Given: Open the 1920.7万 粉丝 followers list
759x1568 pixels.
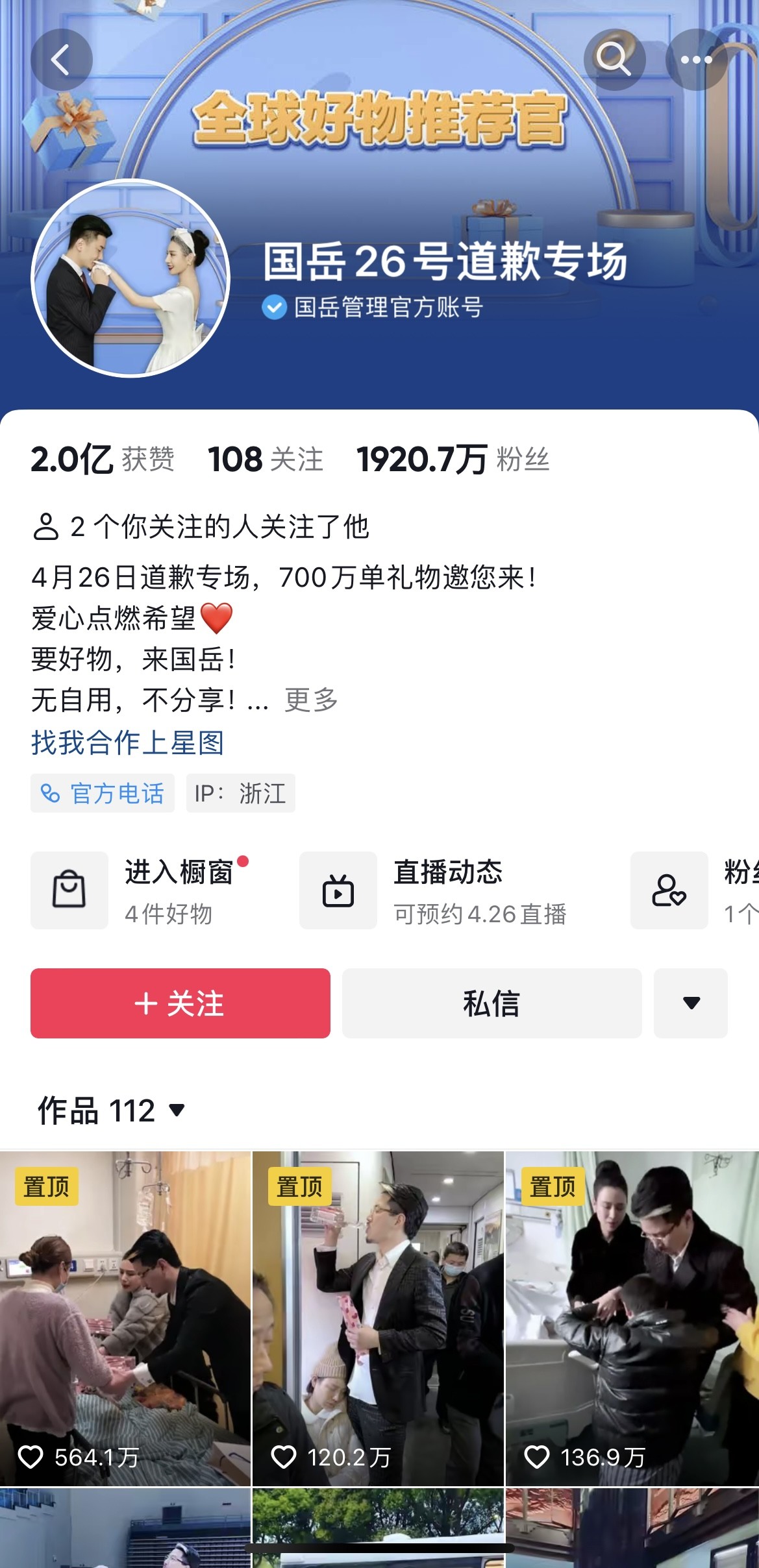Looking at the screenshot, I should 453,459.
